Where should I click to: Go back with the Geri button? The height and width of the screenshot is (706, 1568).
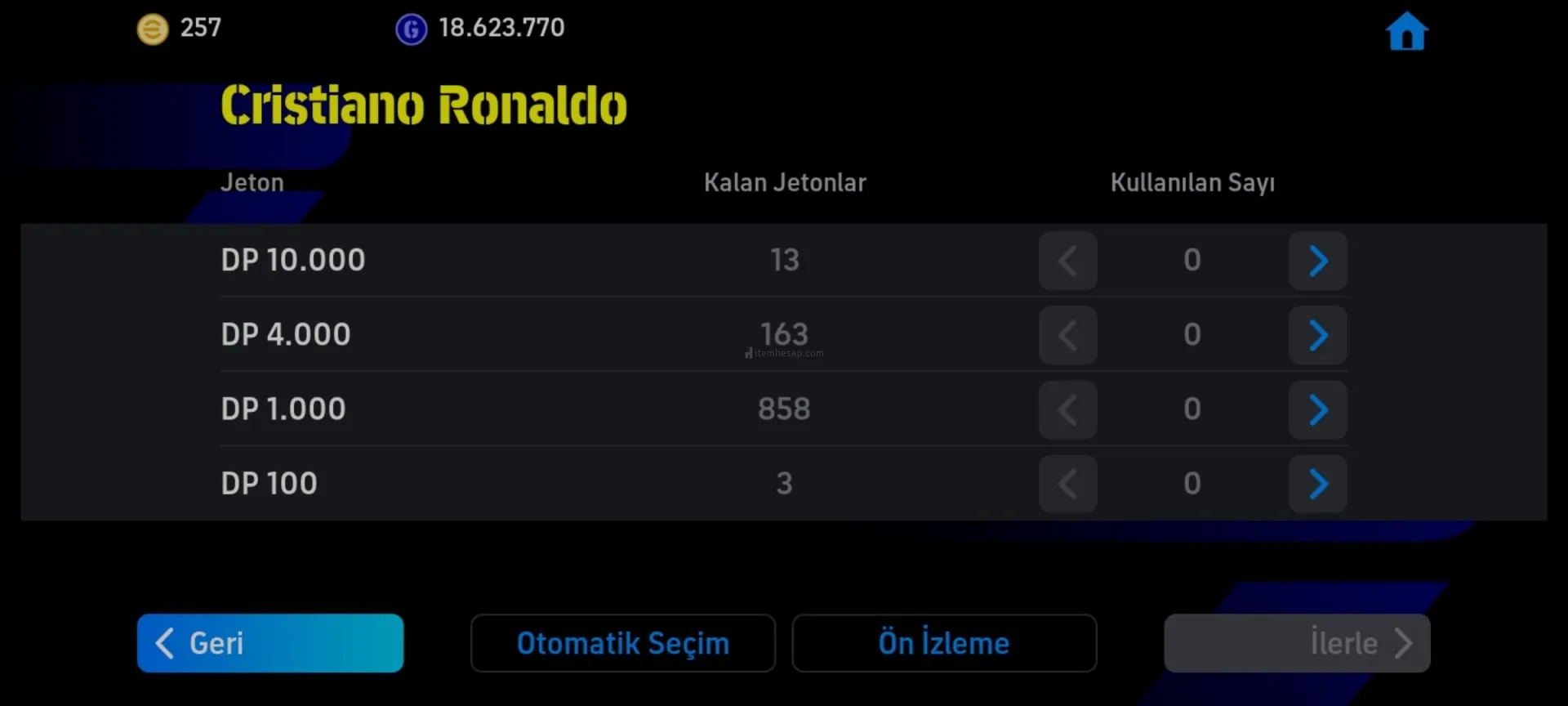pos(270,643)
